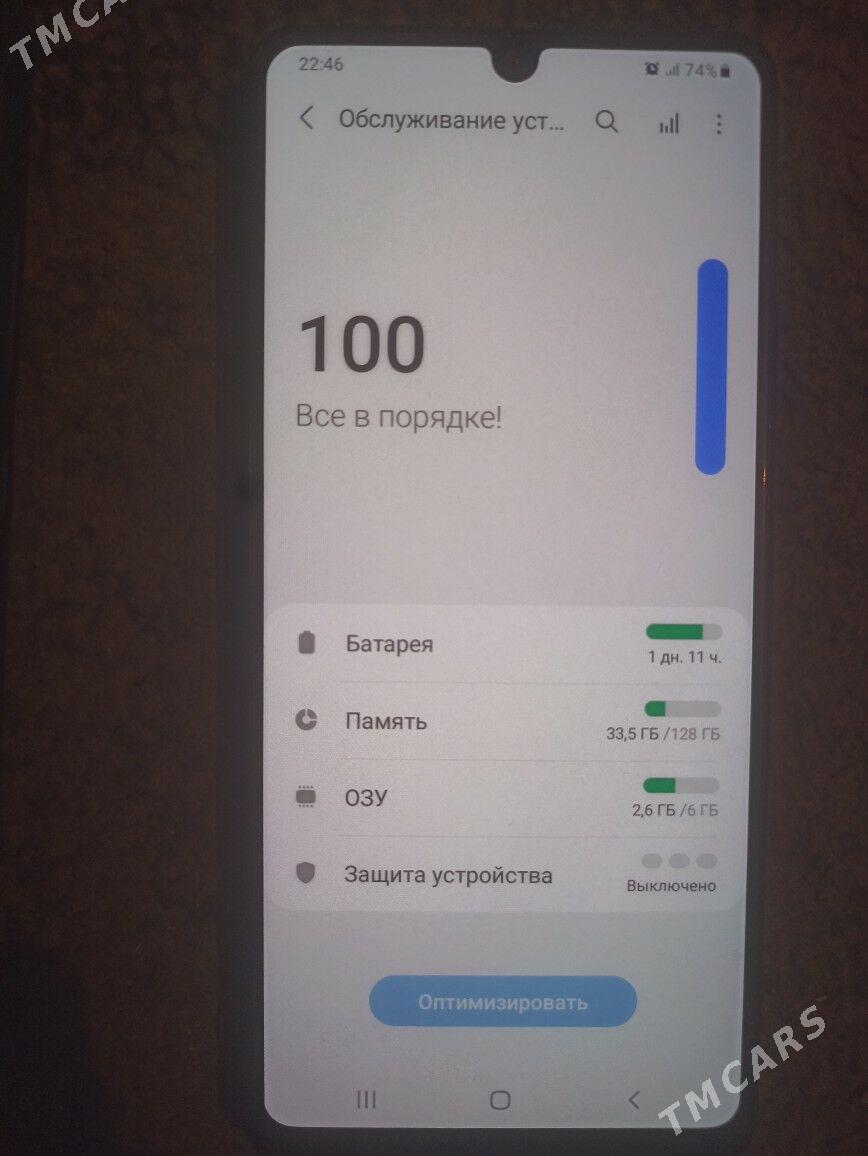The height and width of the screenshot is (1156, 868).
Task: Show recent apps from navigation bar
Action: click(x=367, y=1100)
